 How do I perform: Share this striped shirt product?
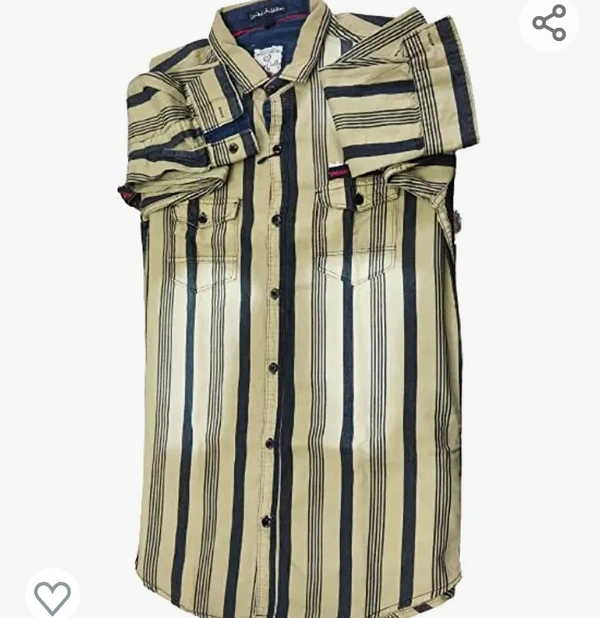click(549, 23)
